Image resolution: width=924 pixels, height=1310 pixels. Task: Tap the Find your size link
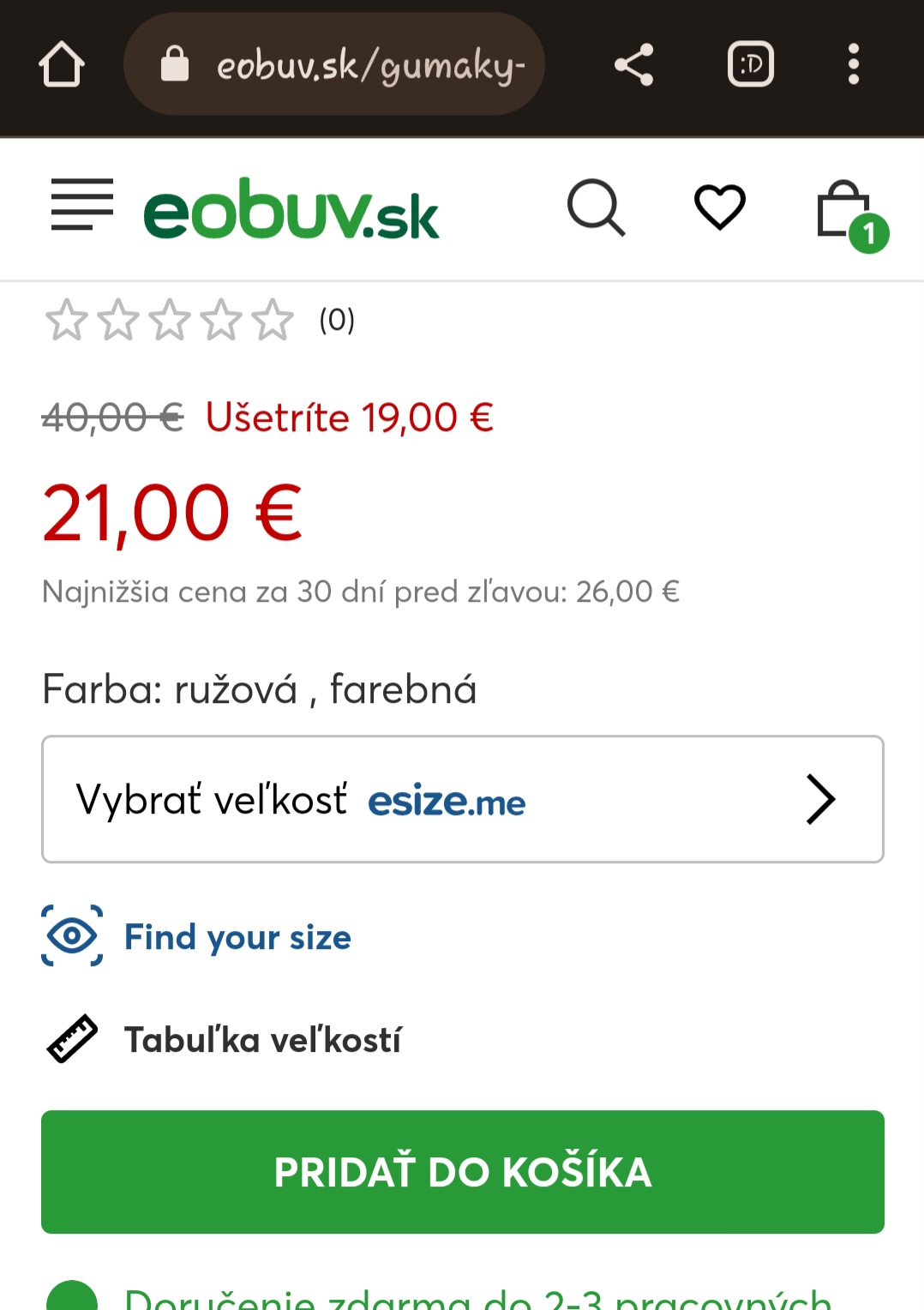237,937
